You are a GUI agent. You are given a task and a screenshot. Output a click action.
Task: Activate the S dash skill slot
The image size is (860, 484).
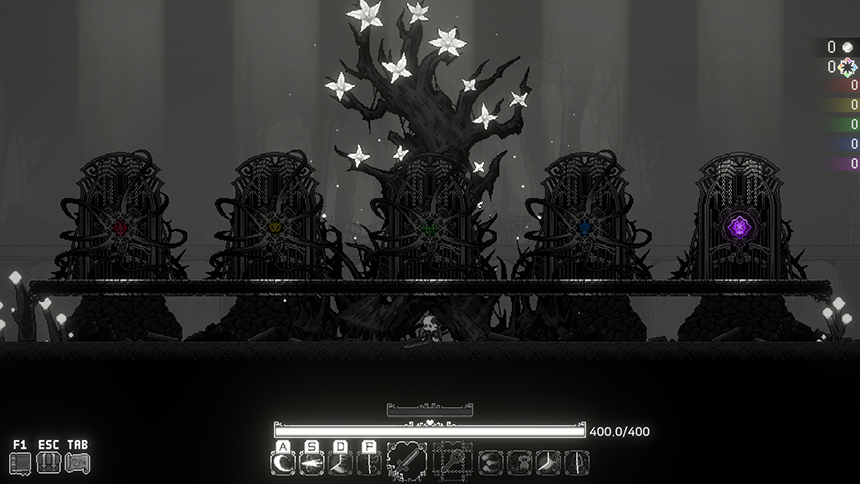pos(312,463)
